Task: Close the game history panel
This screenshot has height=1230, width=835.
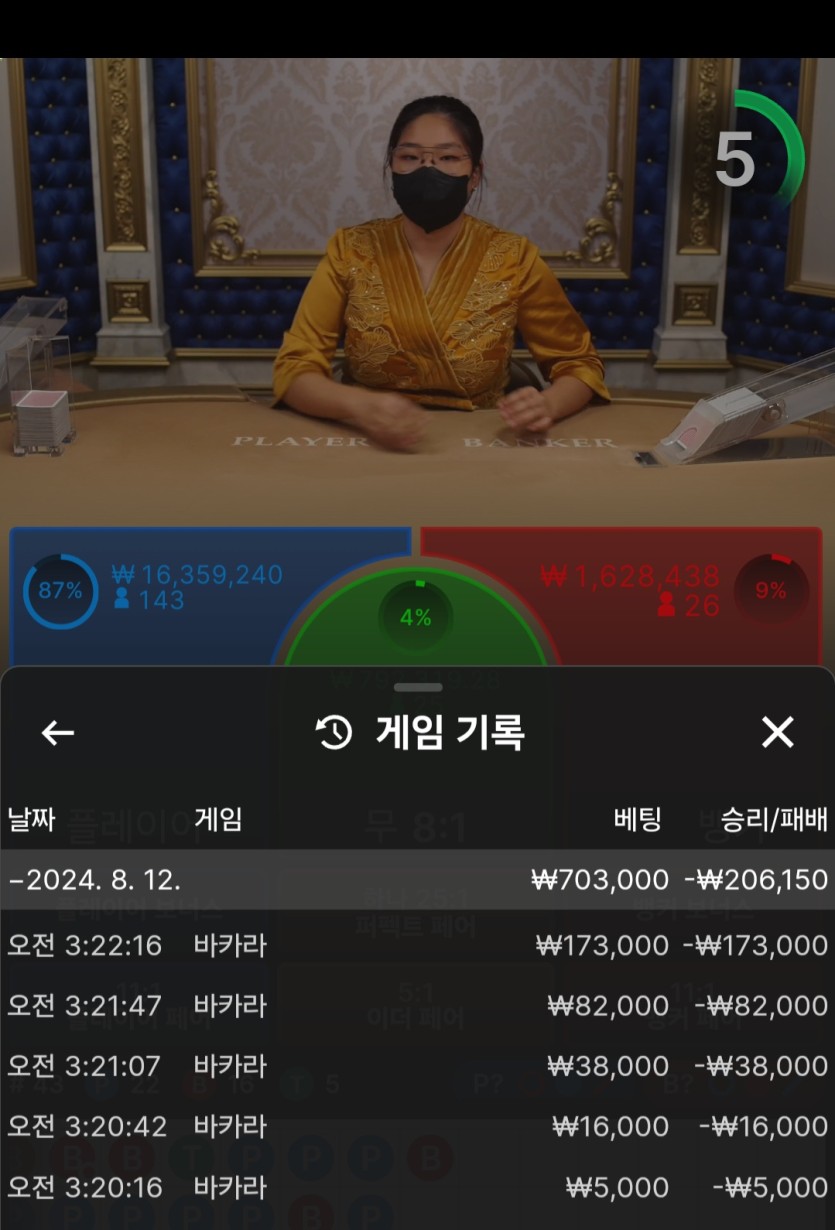Action: [x=777, y=733]
